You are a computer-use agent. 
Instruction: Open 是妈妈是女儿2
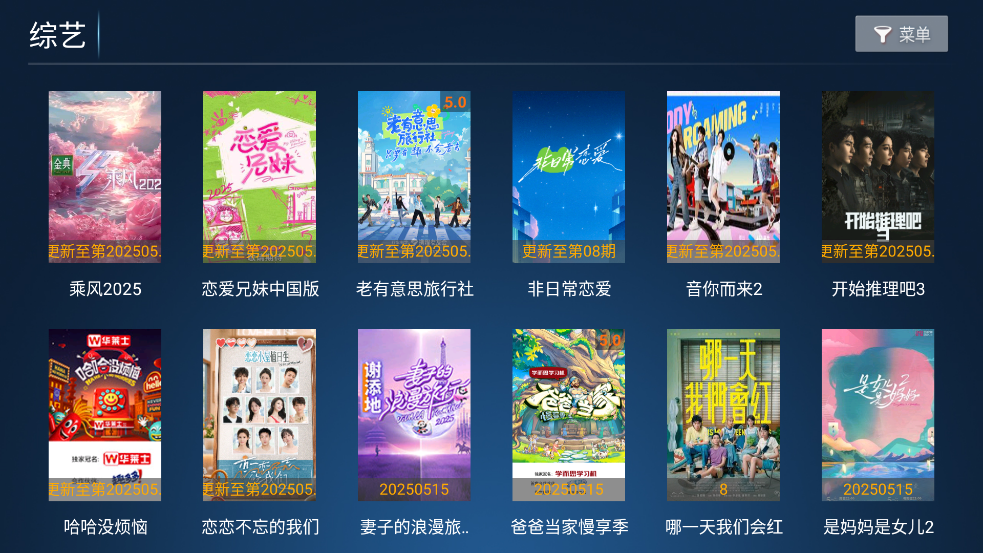(878, 415)
